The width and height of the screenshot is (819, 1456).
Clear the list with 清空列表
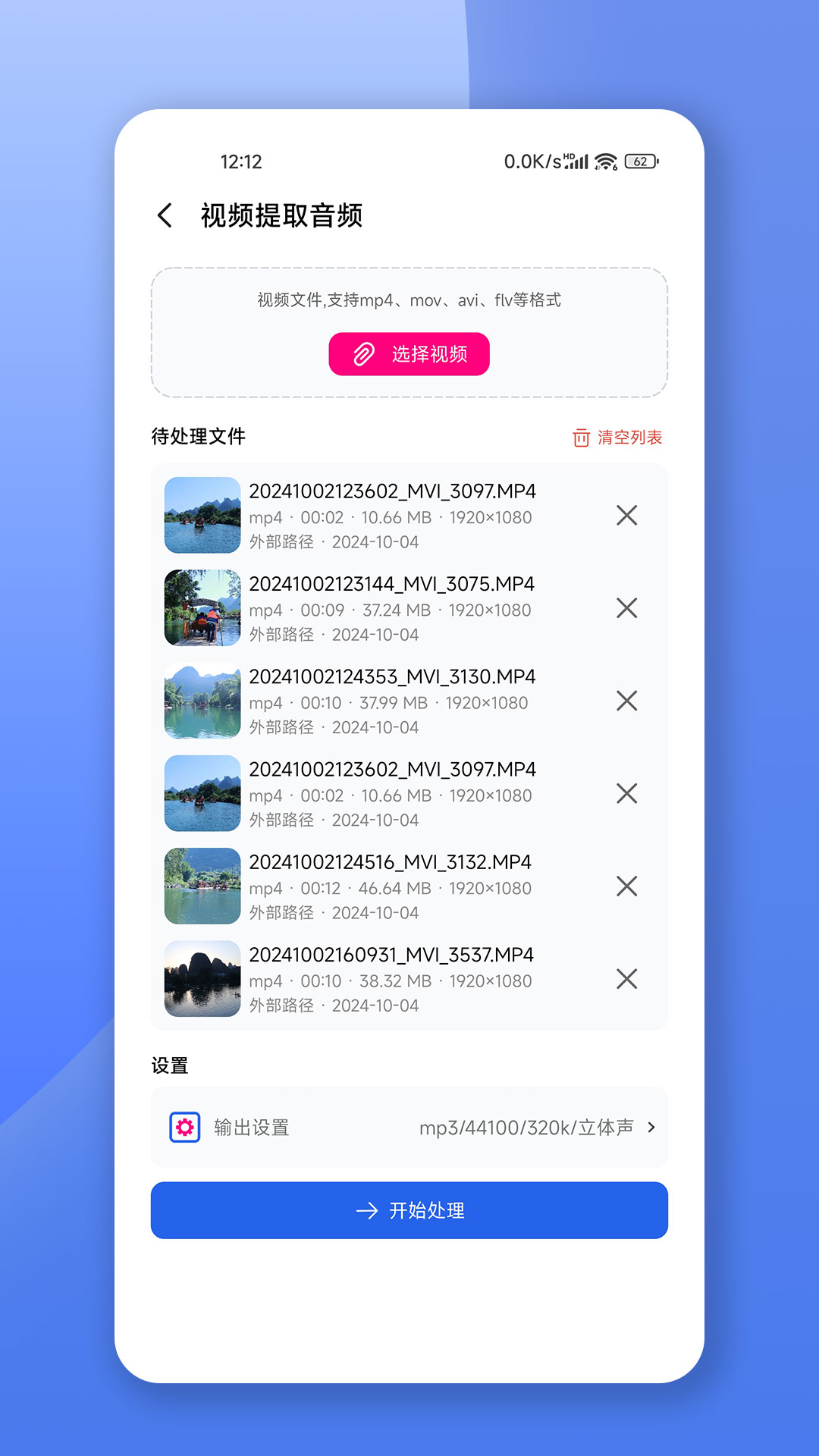[617, 438]
